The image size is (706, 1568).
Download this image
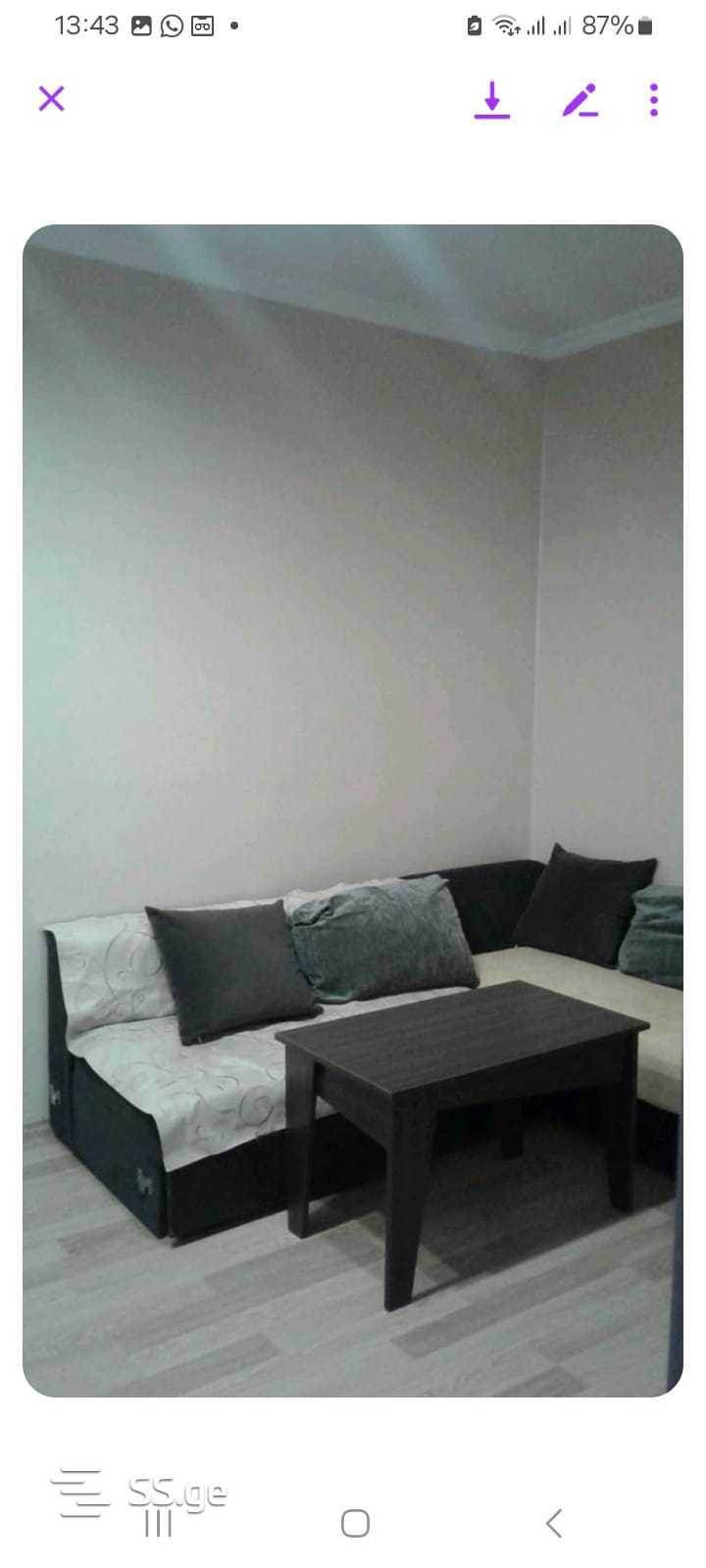coord(492,100)
